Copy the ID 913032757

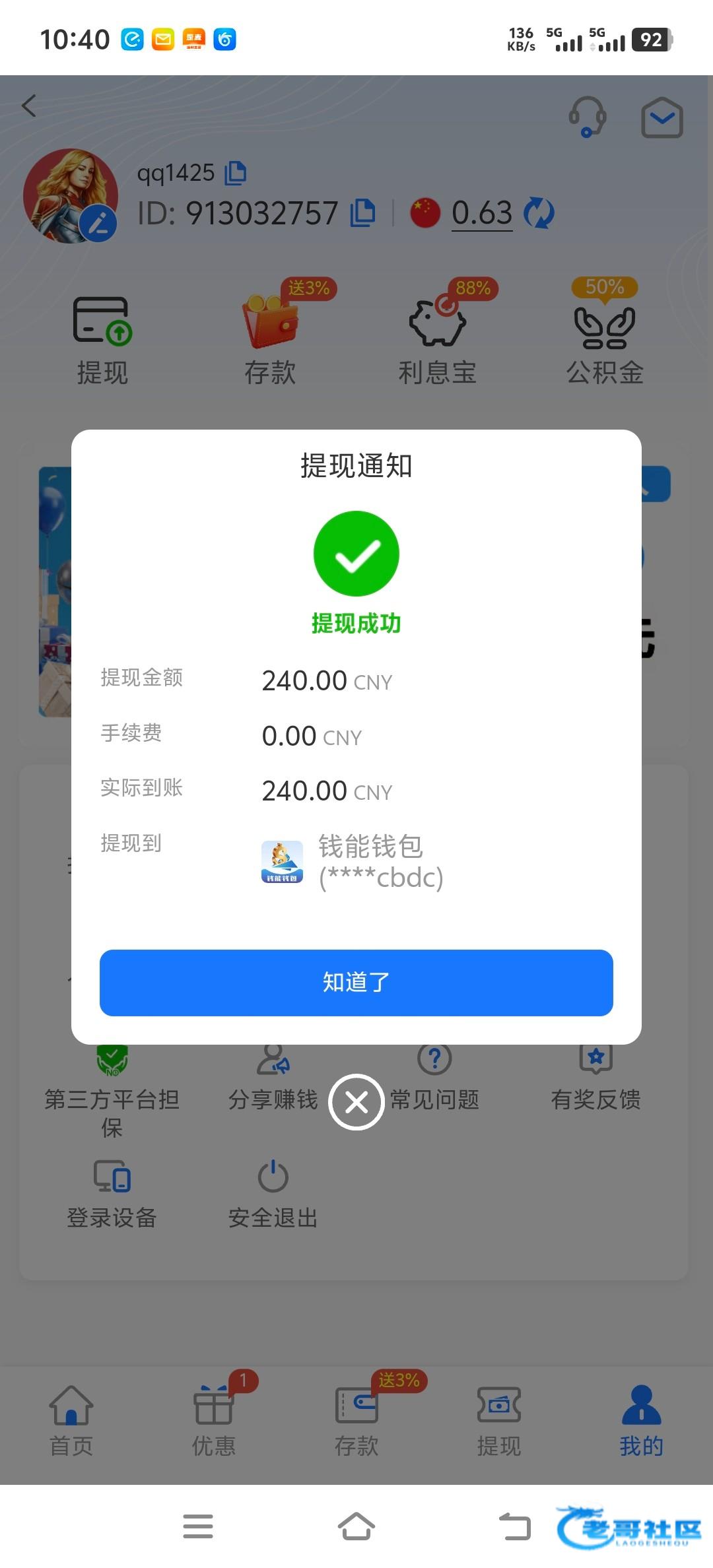tap(362, 212)
